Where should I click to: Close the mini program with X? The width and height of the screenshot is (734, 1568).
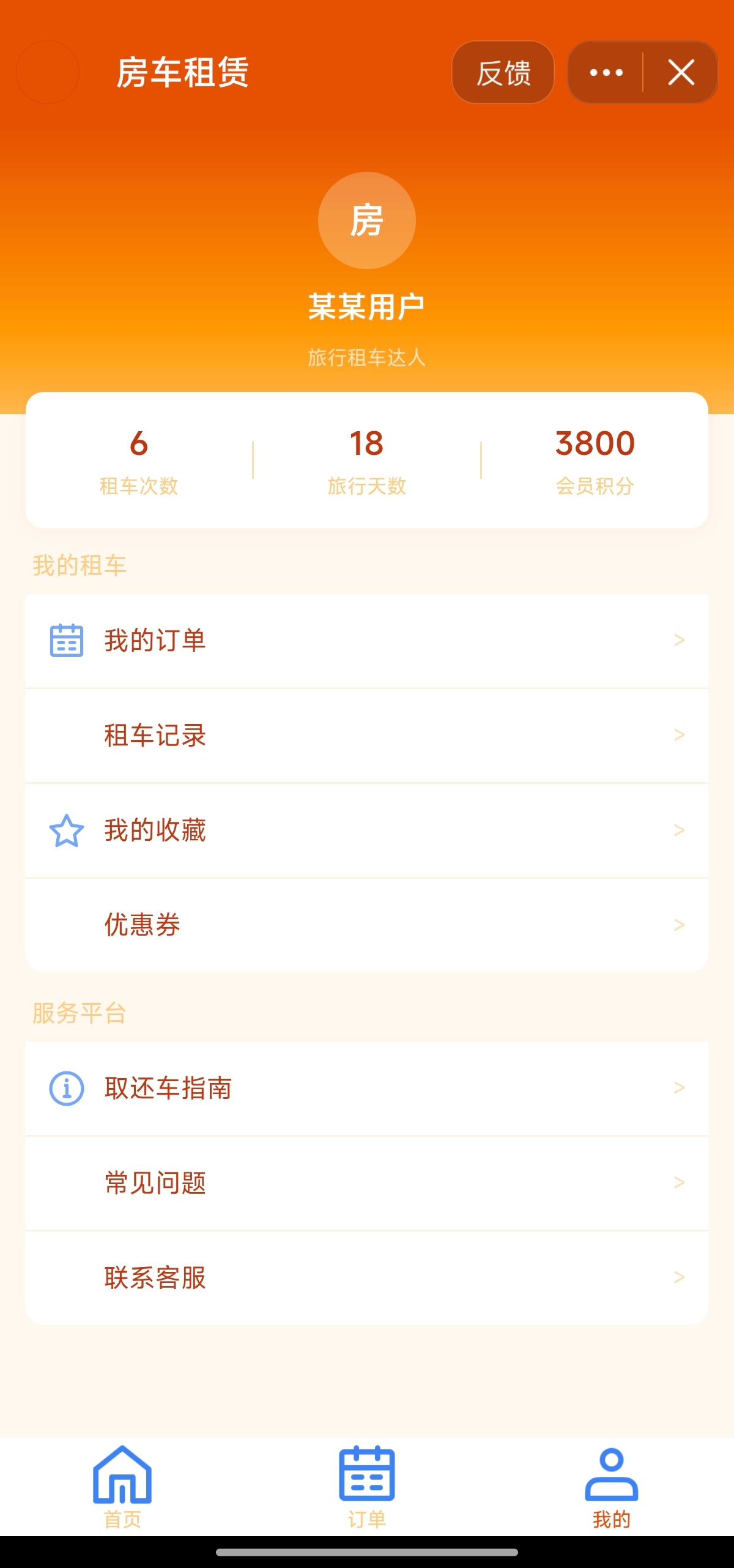[681, 72]
